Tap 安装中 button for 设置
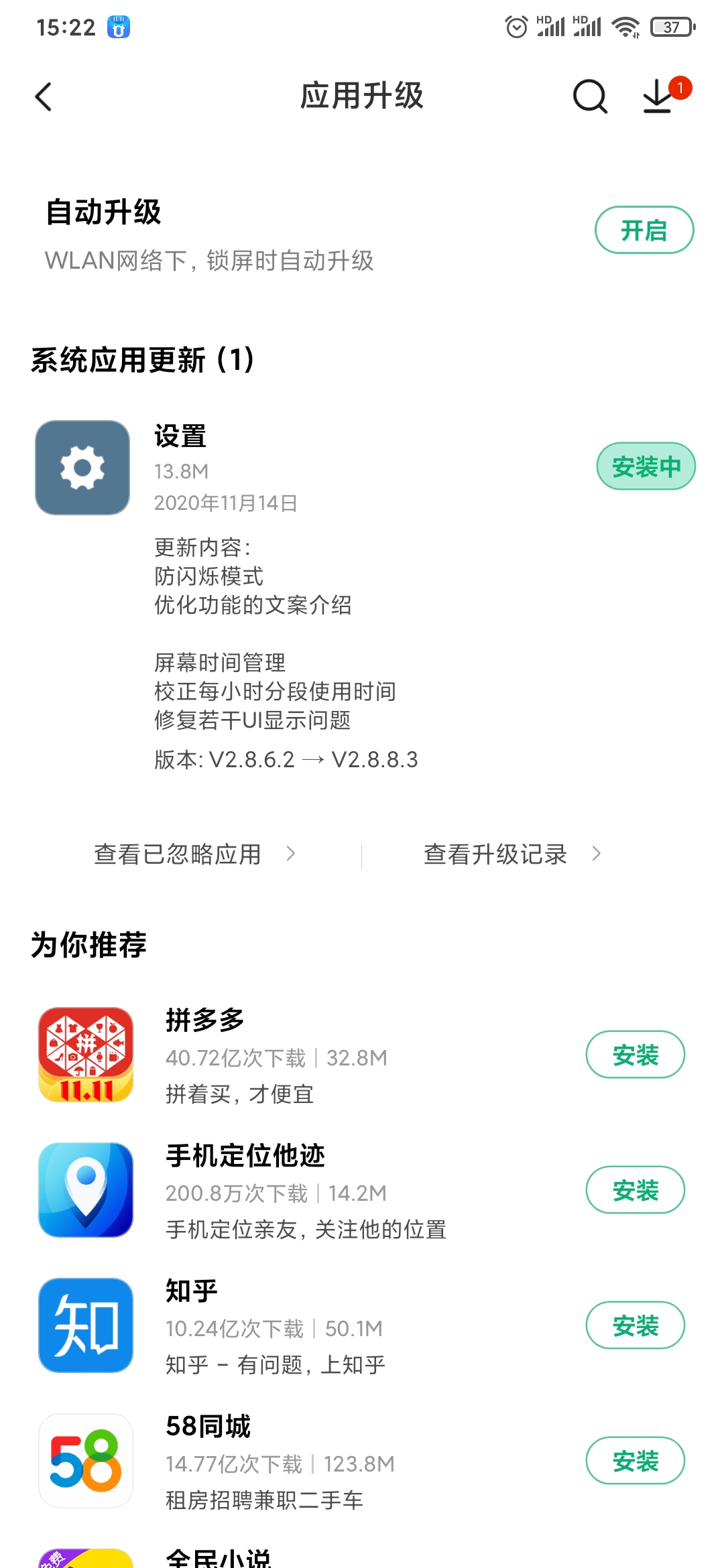The width and height of the screenshot is (724, 1568). click(646, 466)
